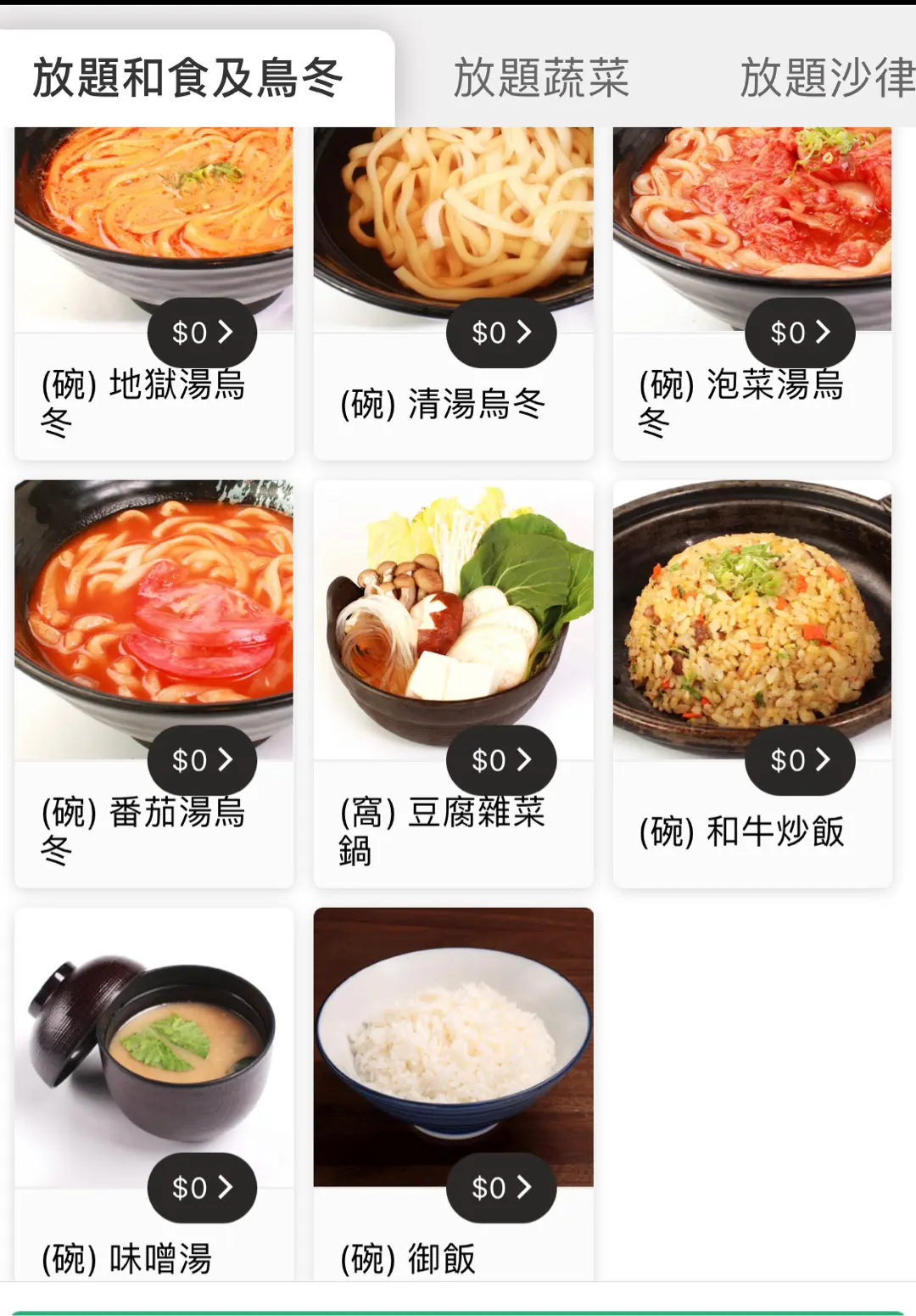Tap the $0 button on 豆腐雜菜鍋
916x1316 pixels.
pyautogui.click(x=501, y=760)
